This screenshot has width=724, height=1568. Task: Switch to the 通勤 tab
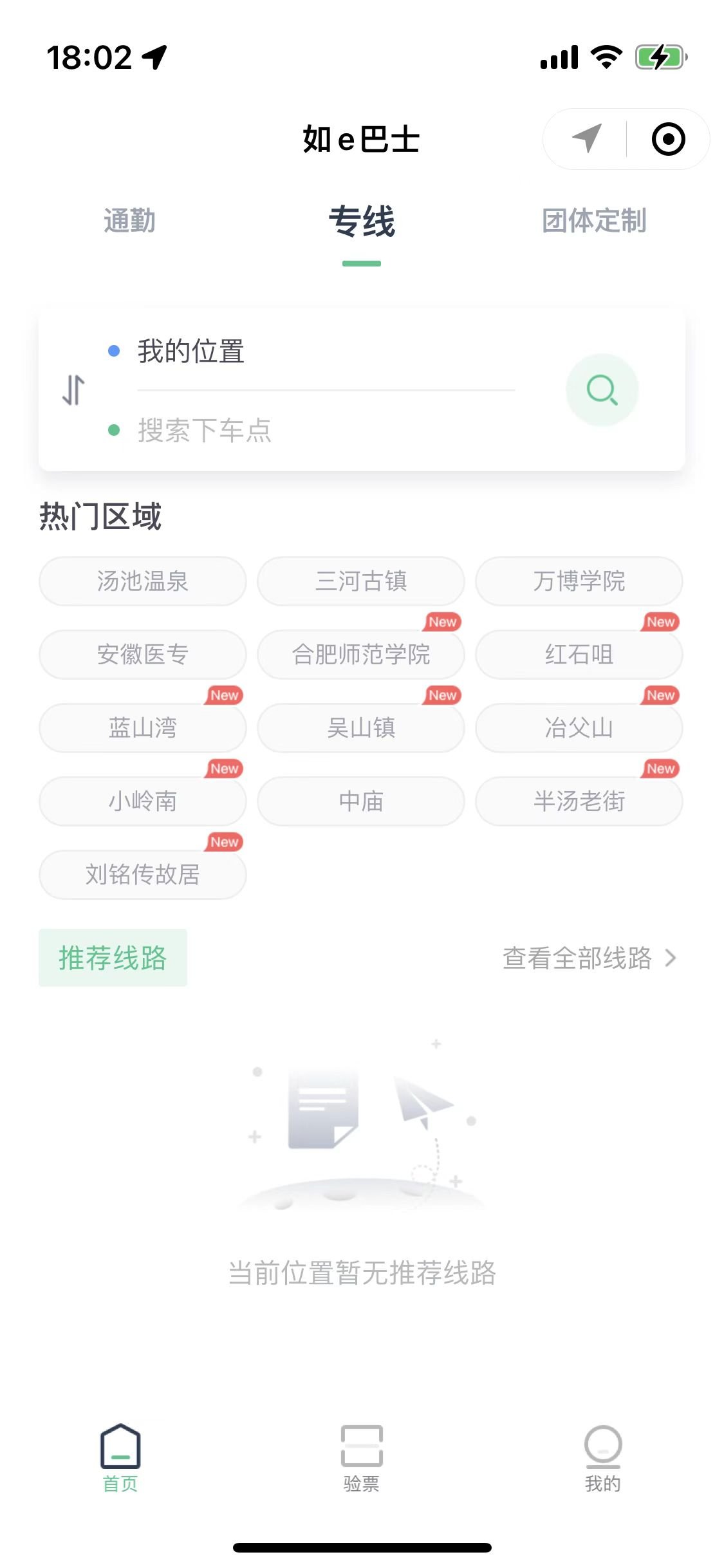(x=129, y=221)
